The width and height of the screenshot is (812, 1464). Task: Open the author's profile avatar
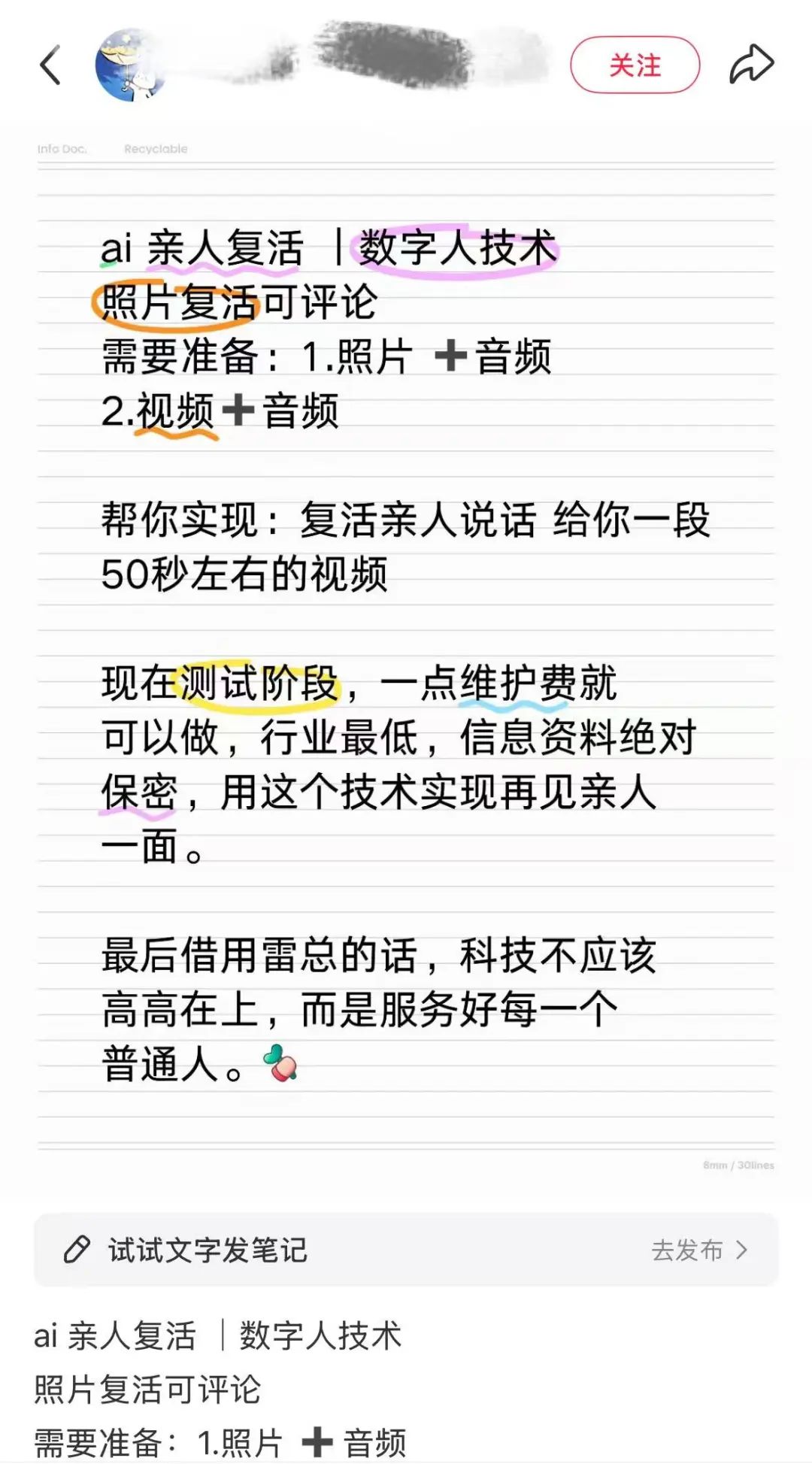coord(130,65)
